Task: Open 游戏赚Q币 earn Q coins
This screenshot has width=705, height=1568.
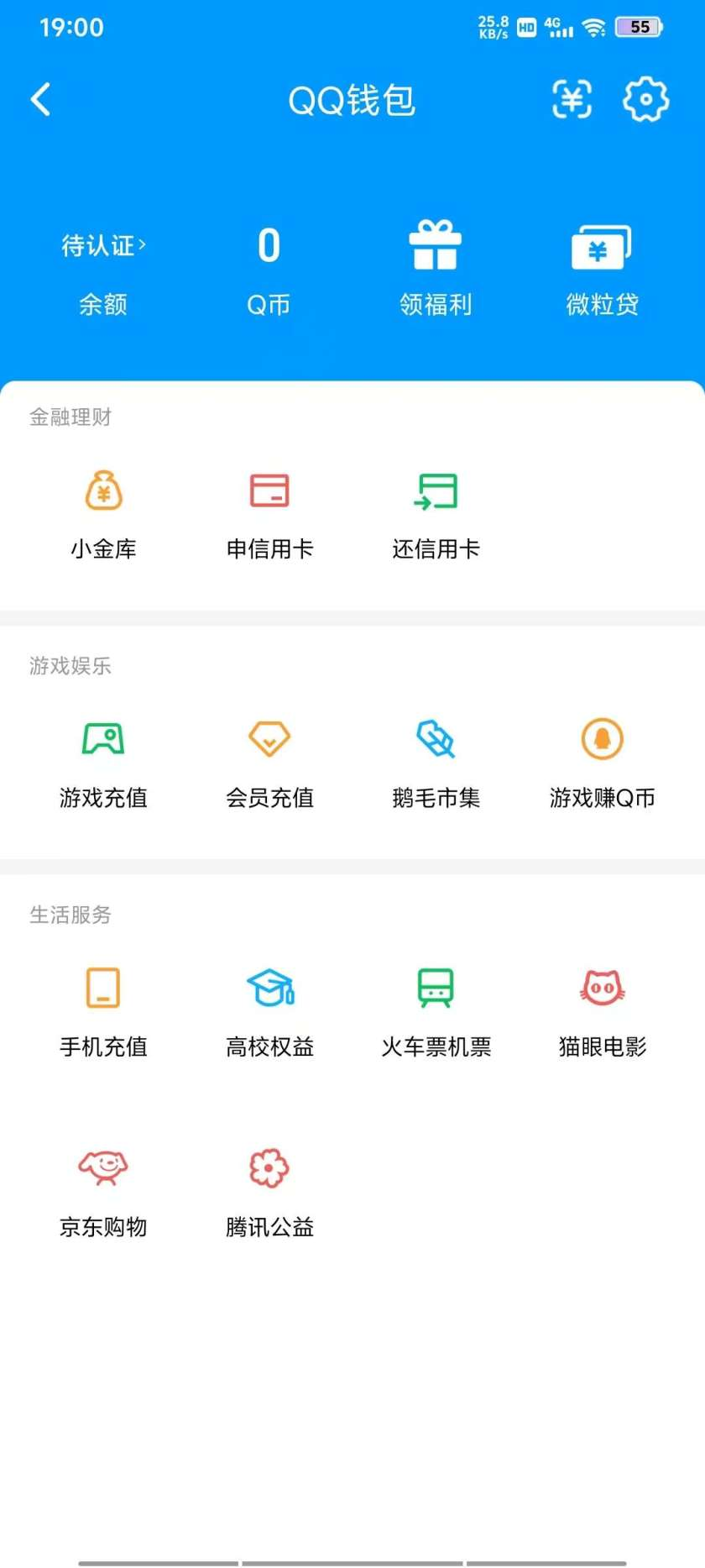Action: (x=602, y=760)
